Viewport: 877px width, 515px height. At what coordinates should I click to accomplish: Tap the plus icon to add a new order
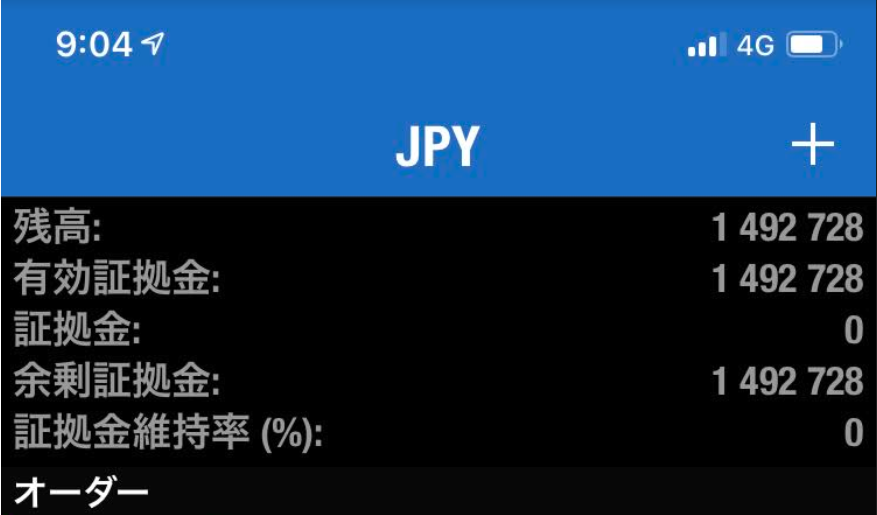coord(812,146)
